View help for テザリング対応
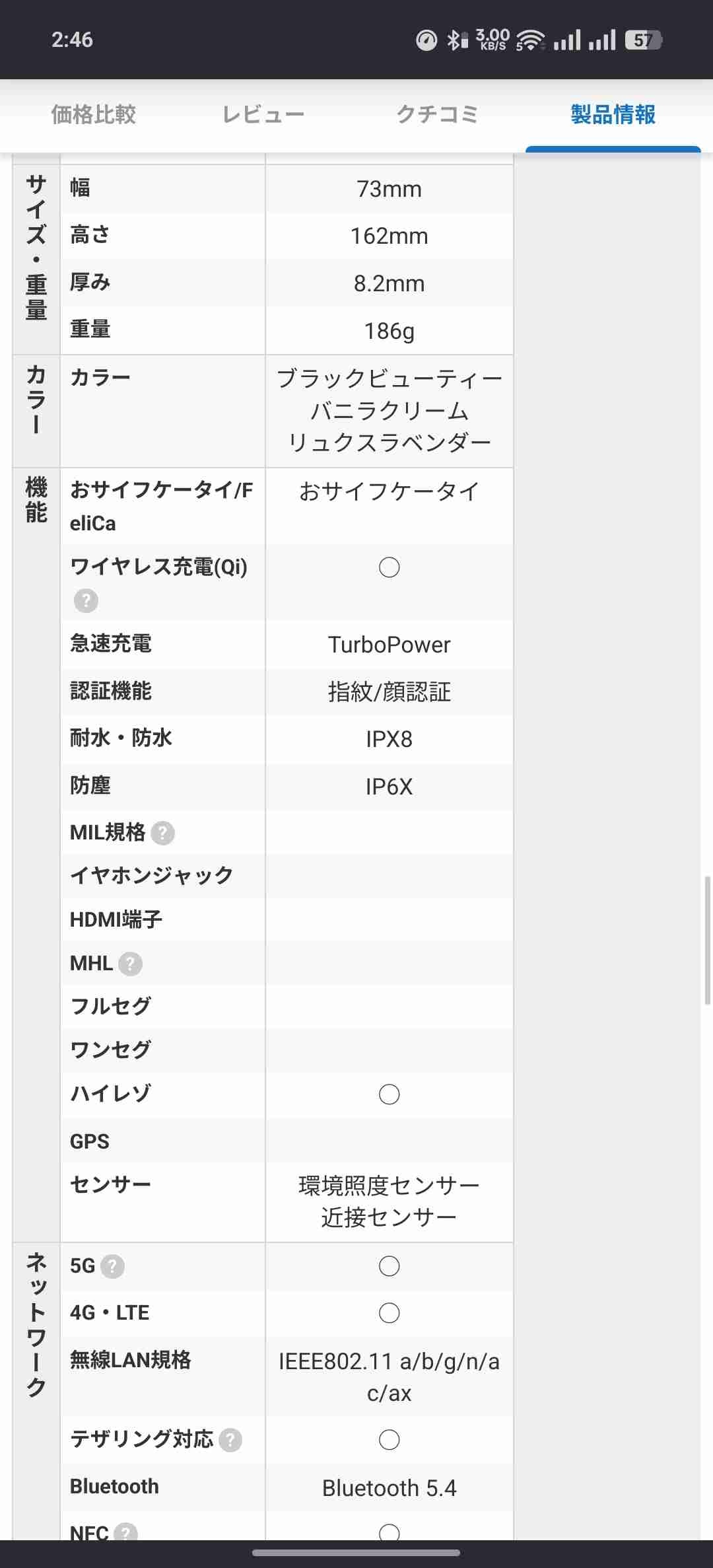 coord(230,1440)
